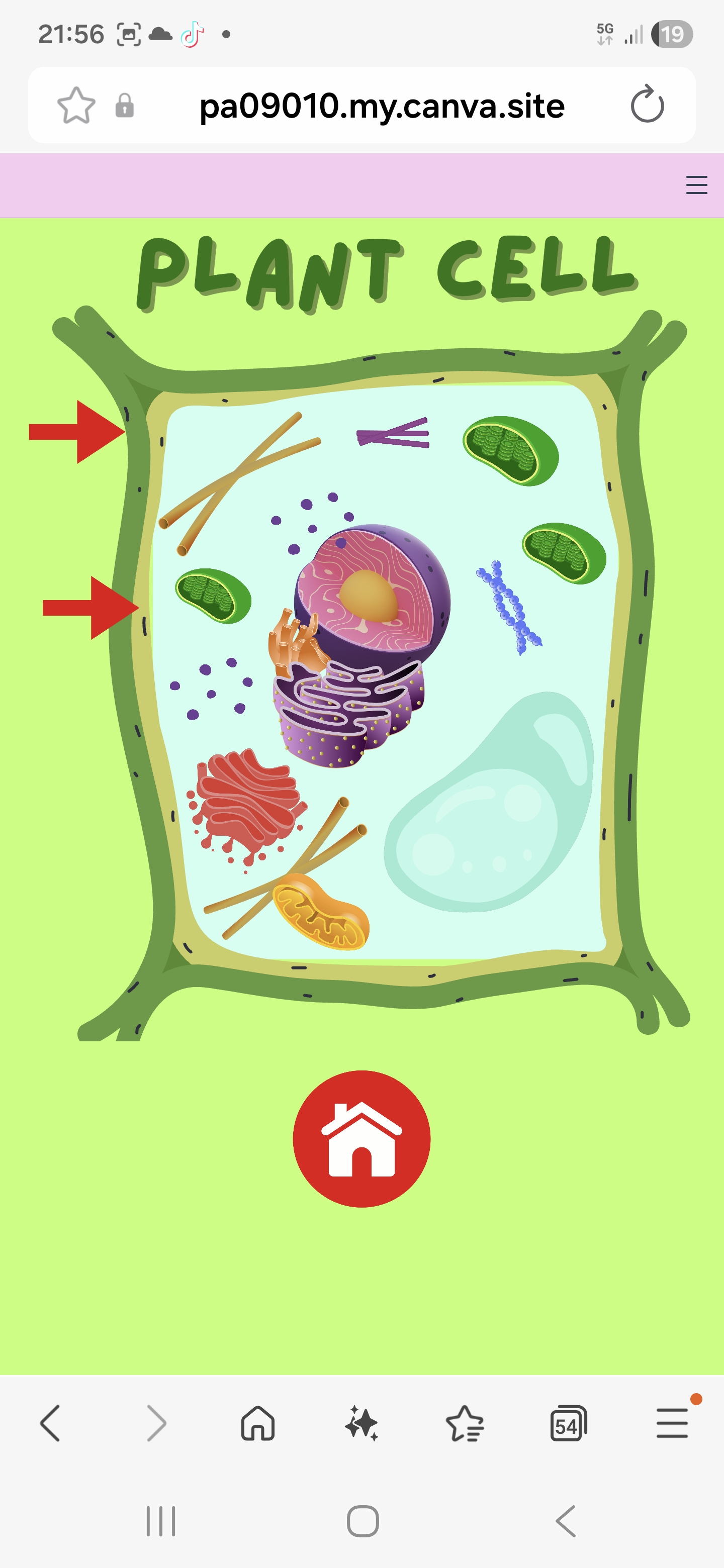This screenshot has height=1568, width=724.
Task: Open the AI sparkle assistant
Action: click(361, 1423)
